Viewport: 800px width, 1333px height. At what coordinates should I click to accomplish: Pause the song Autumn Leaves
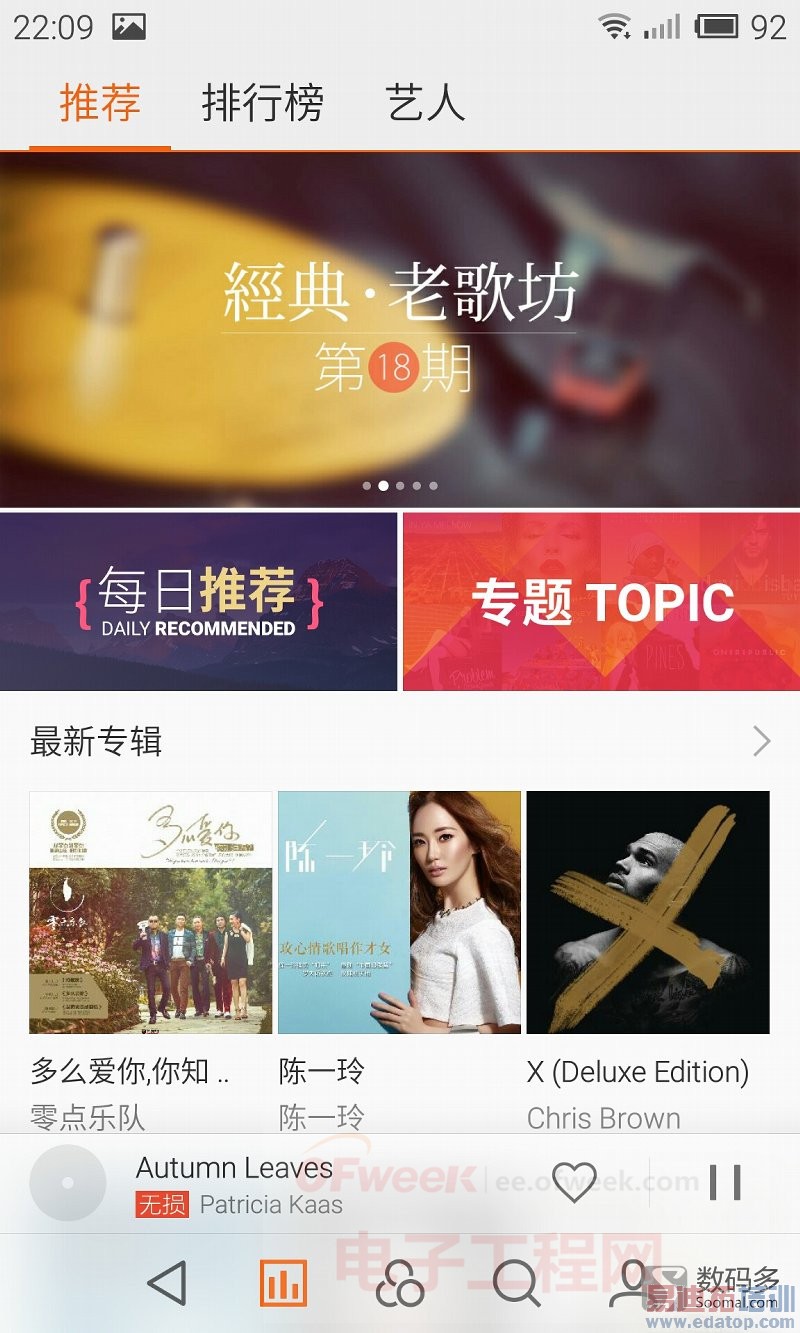[725, 1182]
